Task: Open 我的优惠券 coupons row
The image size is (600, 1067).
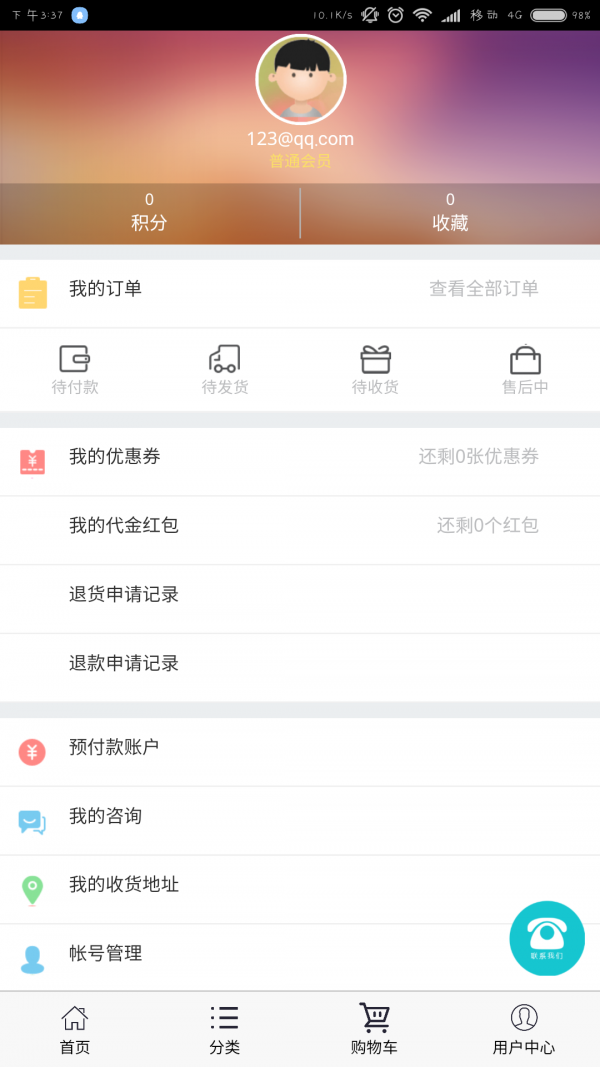Action: click(300, 457)
